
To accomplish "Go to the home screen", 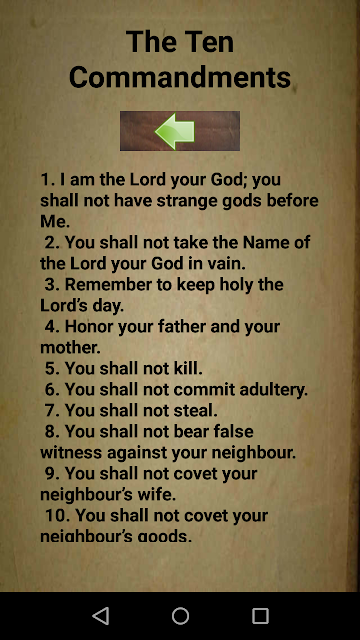I will [180, 616].
